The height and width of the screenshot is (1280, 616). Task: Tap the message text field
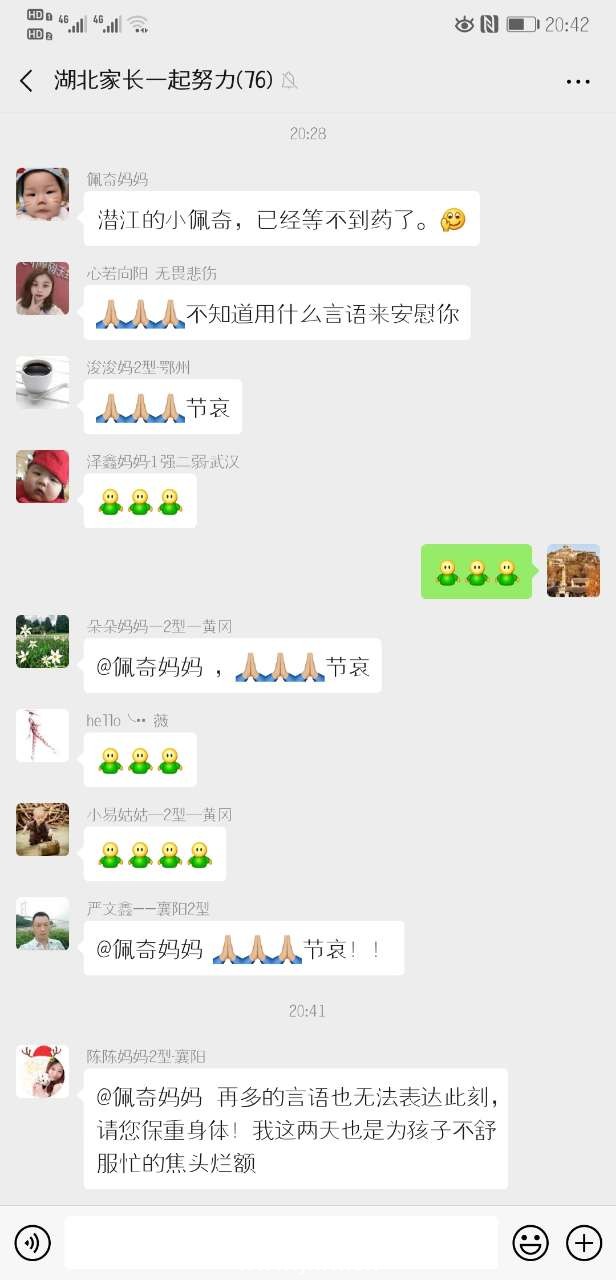(x=281, y=1243)
